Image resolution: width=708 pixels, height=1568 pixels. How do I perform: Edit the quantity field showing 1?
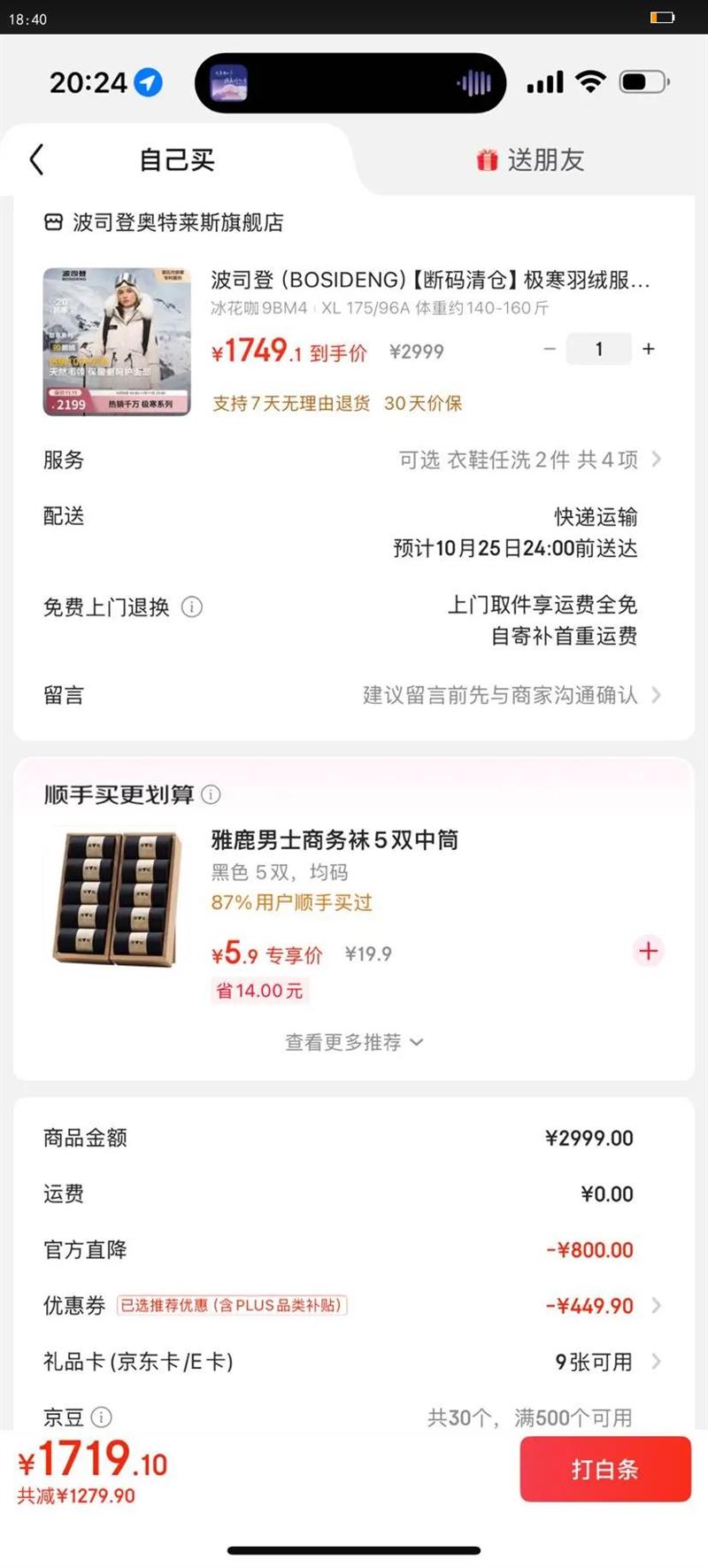[x=599, y=349]
